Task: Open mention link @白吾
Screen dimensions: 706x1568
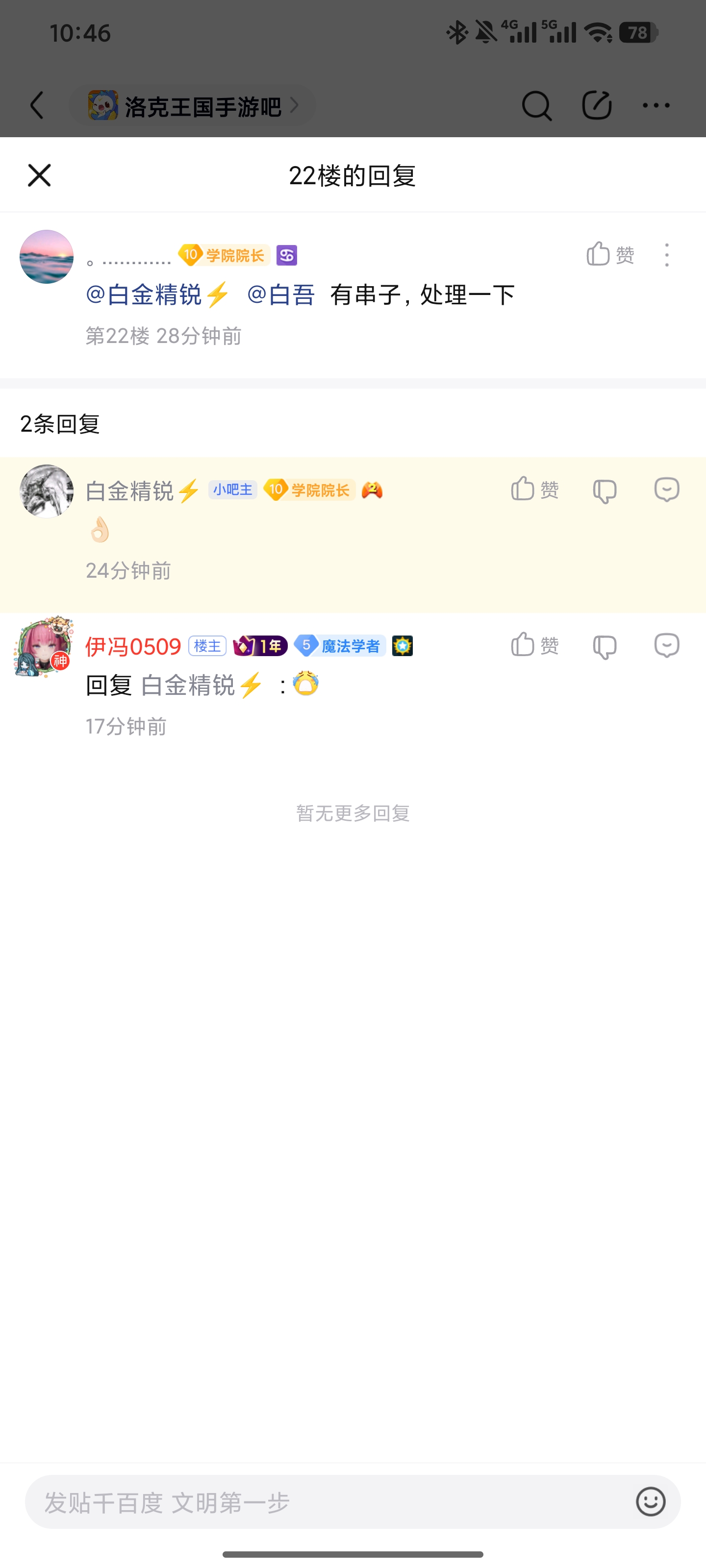Action: 281,294
